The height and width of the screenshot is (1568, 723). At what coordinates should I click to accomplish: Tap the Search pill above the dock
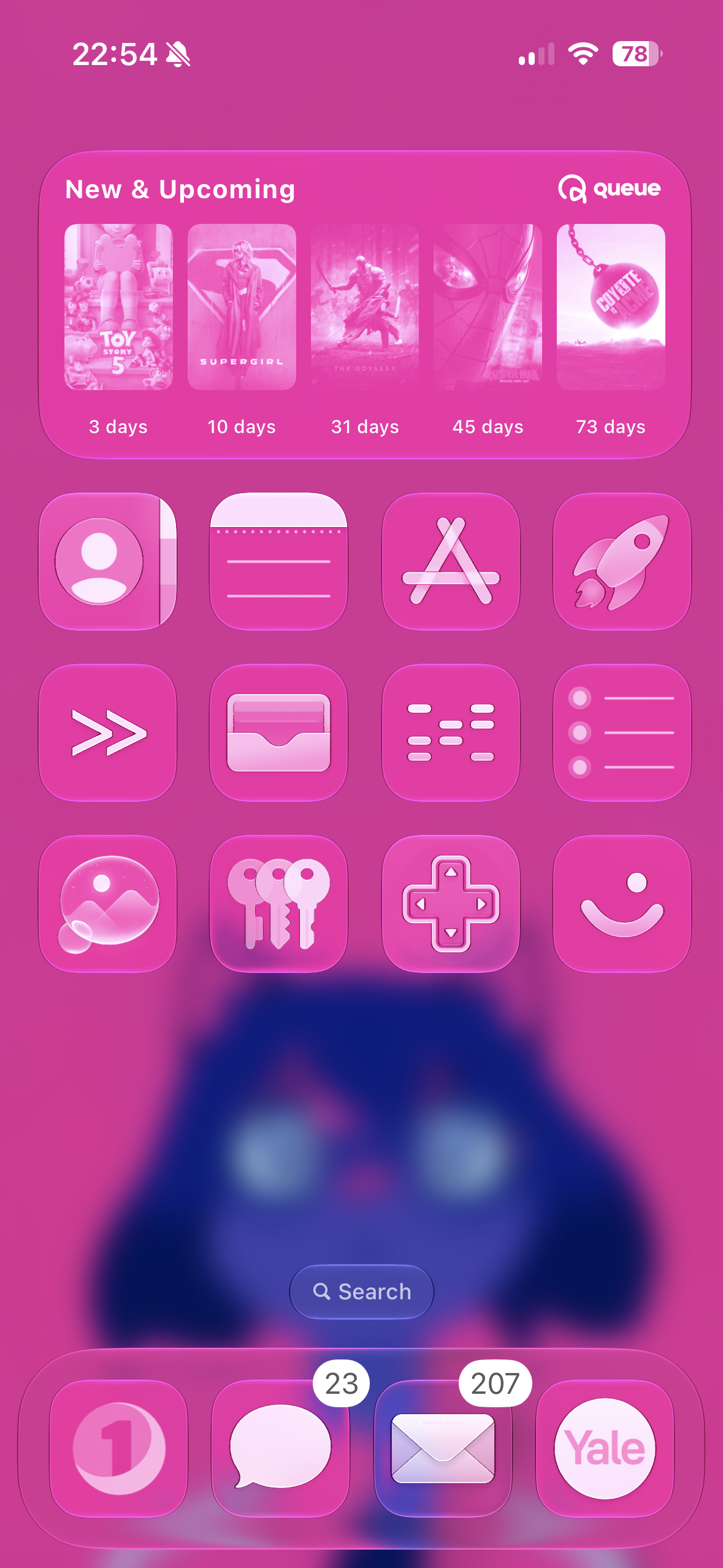(362, 1291)
